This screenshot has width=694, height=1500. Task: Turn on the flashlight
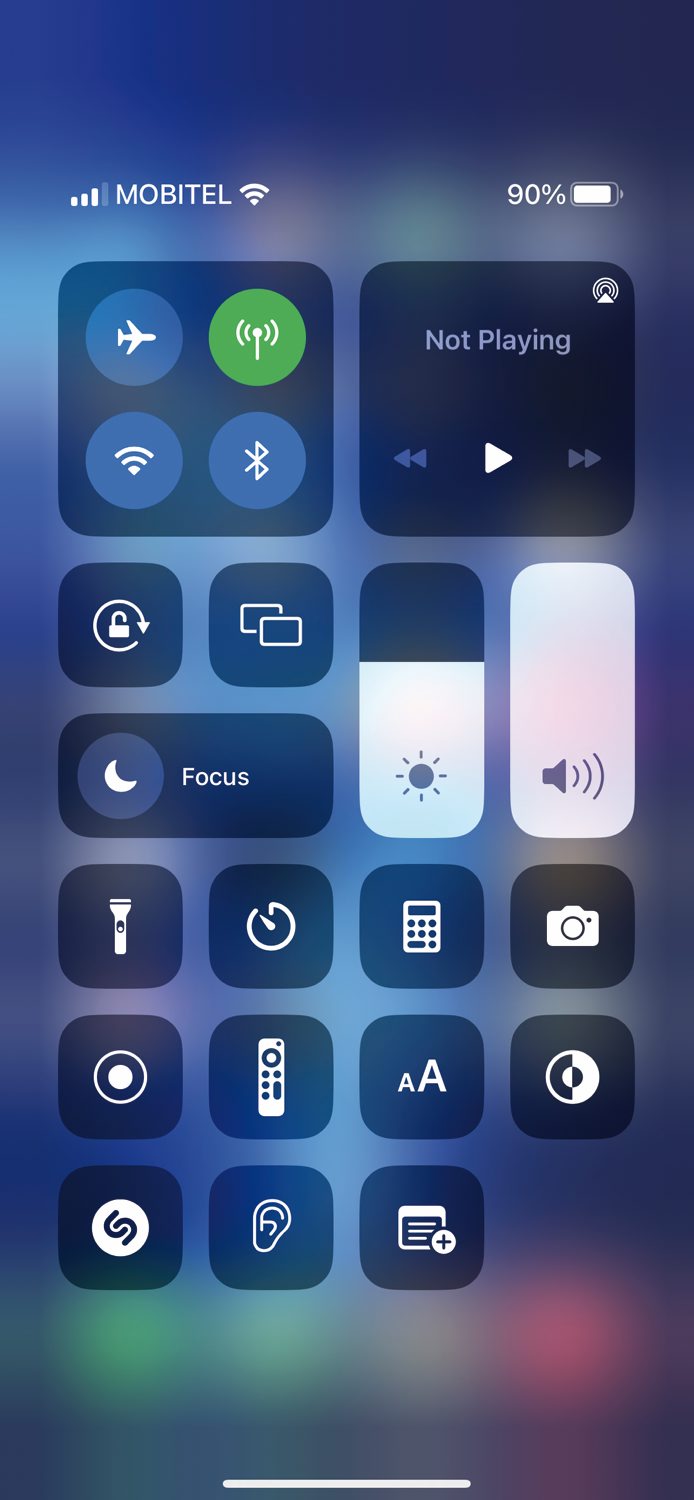point(120,926)
